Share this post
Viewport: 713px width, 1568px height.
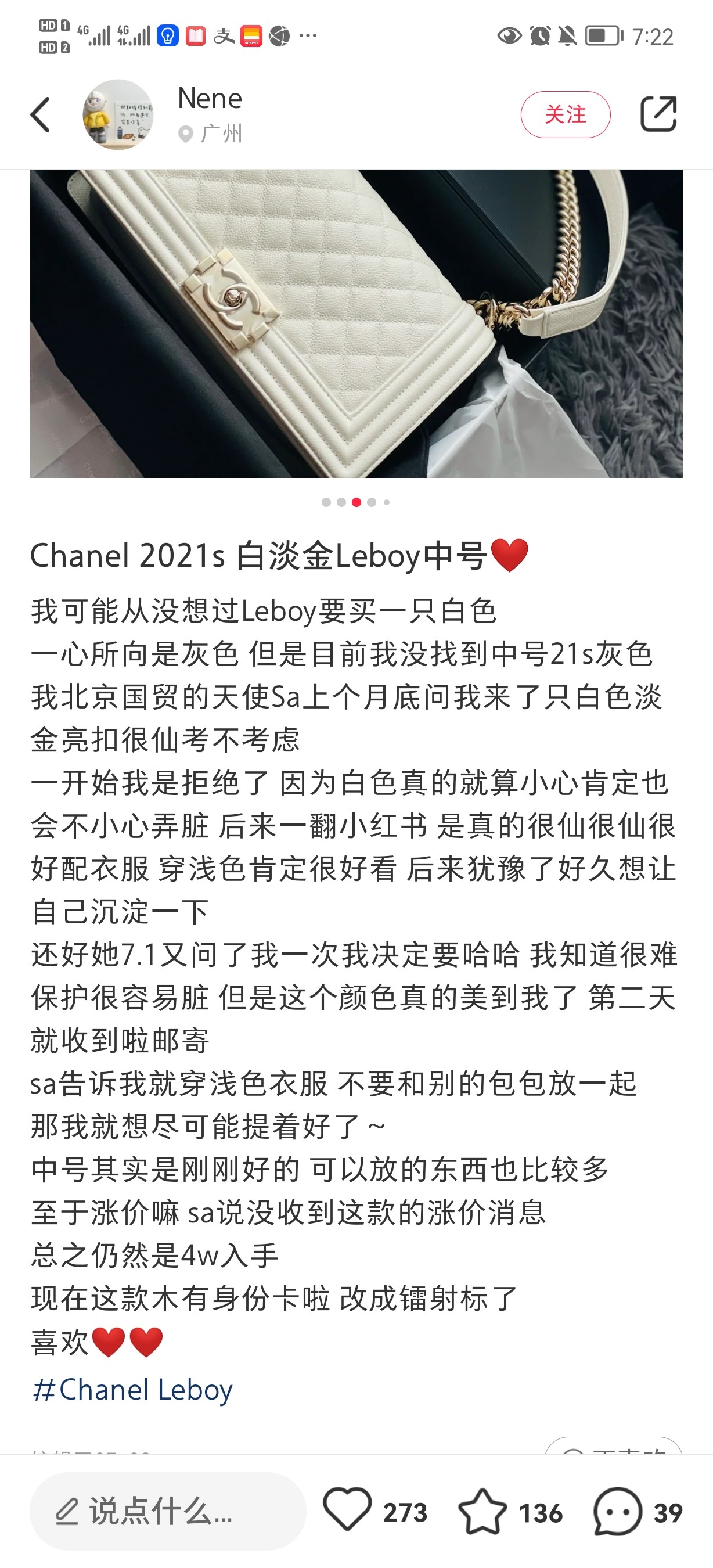(658, 114)
